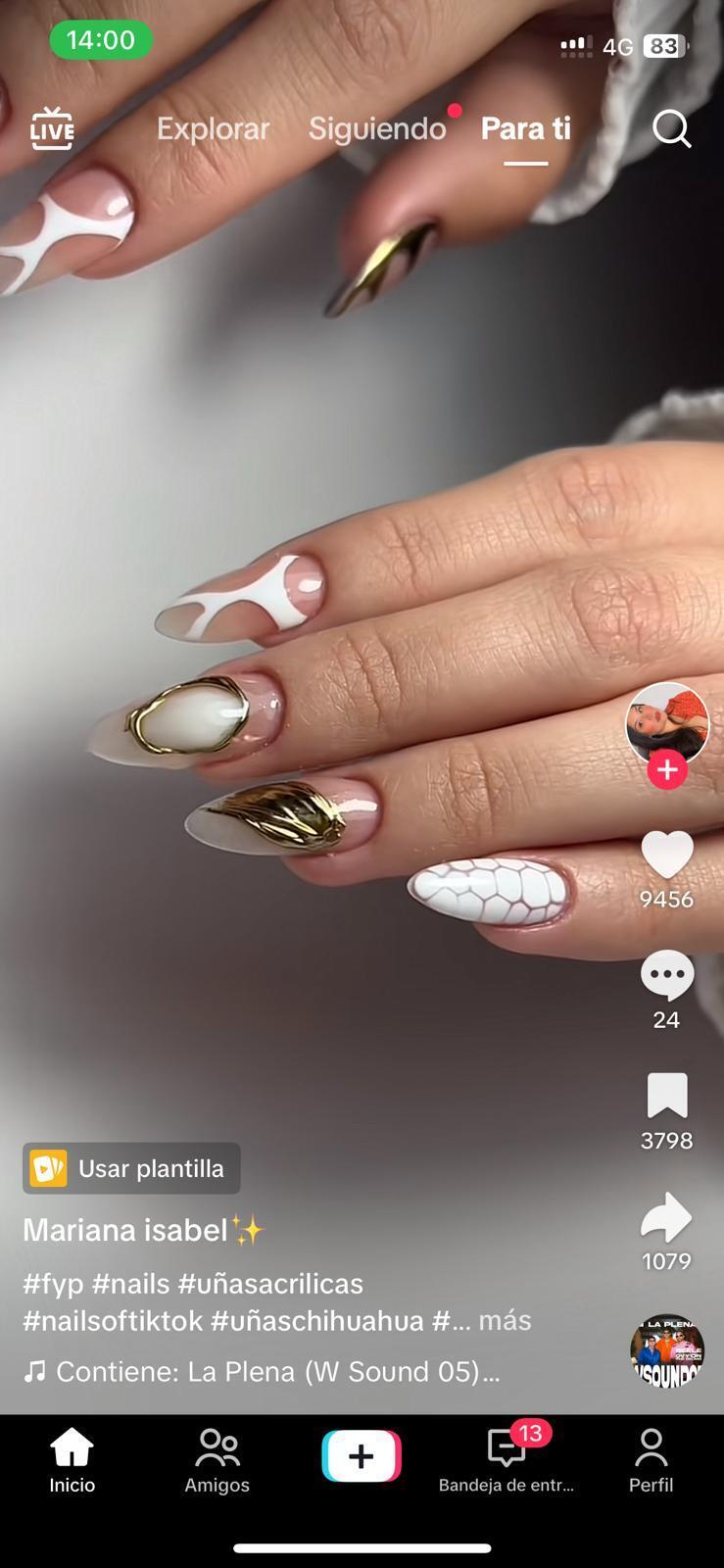Viewport: 724px width, 1568px height.
Task: Switch to the Explorar tab
Action: (213, 128)
